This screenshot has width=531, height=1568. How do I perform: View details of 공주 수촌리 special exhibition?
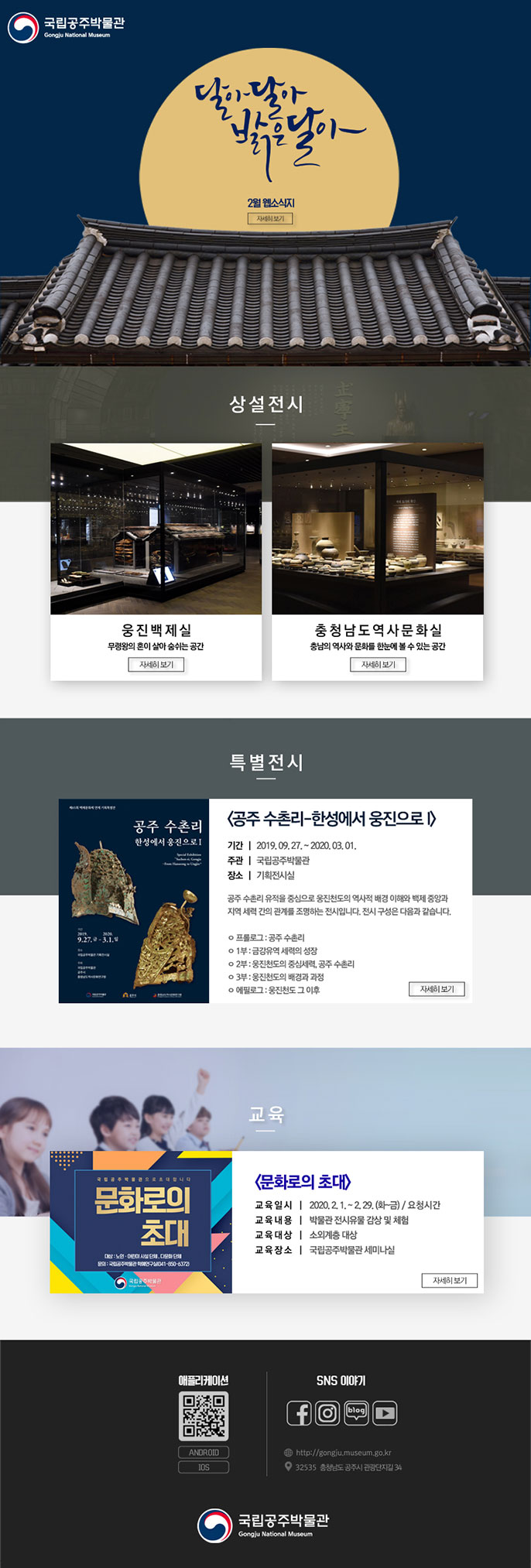tap(437, 989)
